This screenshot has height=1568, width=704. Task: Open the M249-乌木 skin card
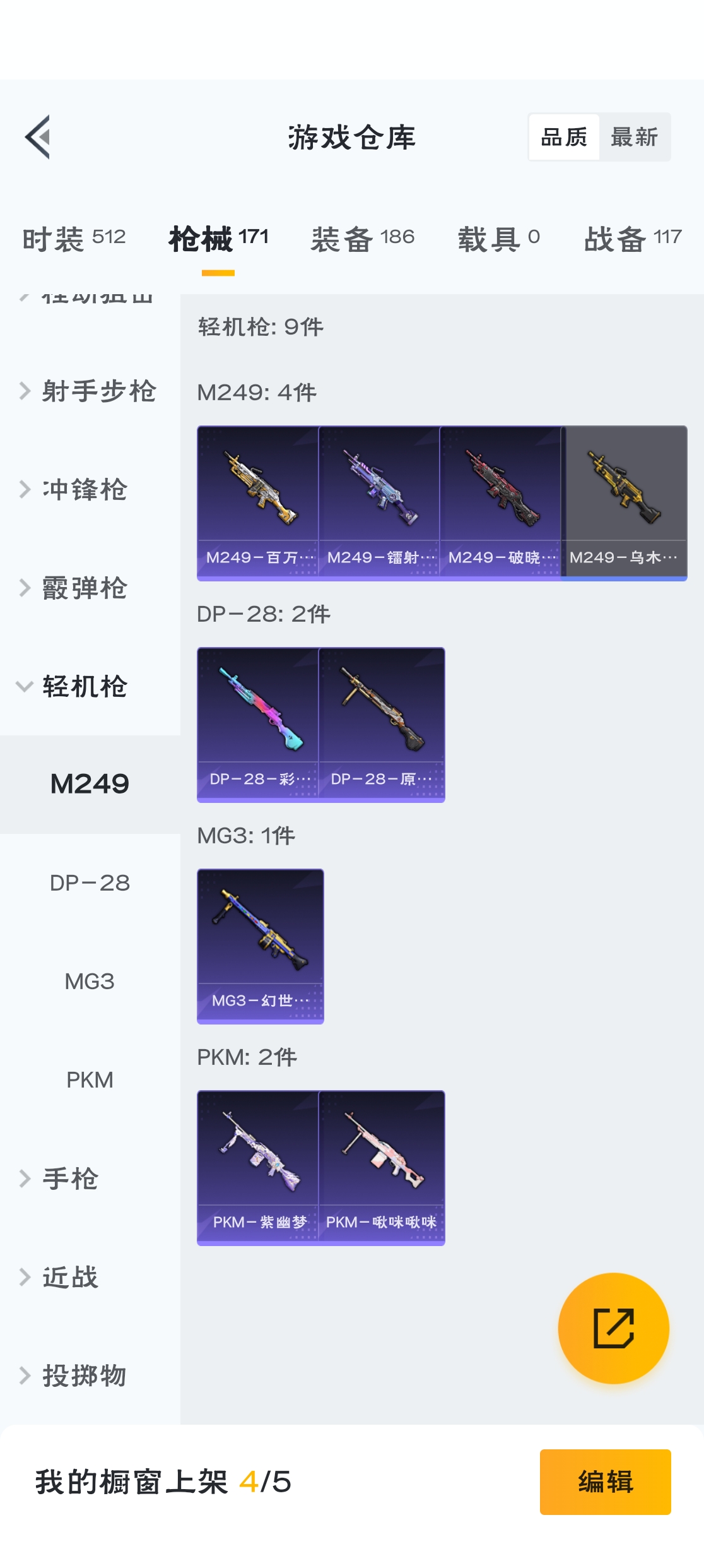pyautogui.click(x=624, y=502)
